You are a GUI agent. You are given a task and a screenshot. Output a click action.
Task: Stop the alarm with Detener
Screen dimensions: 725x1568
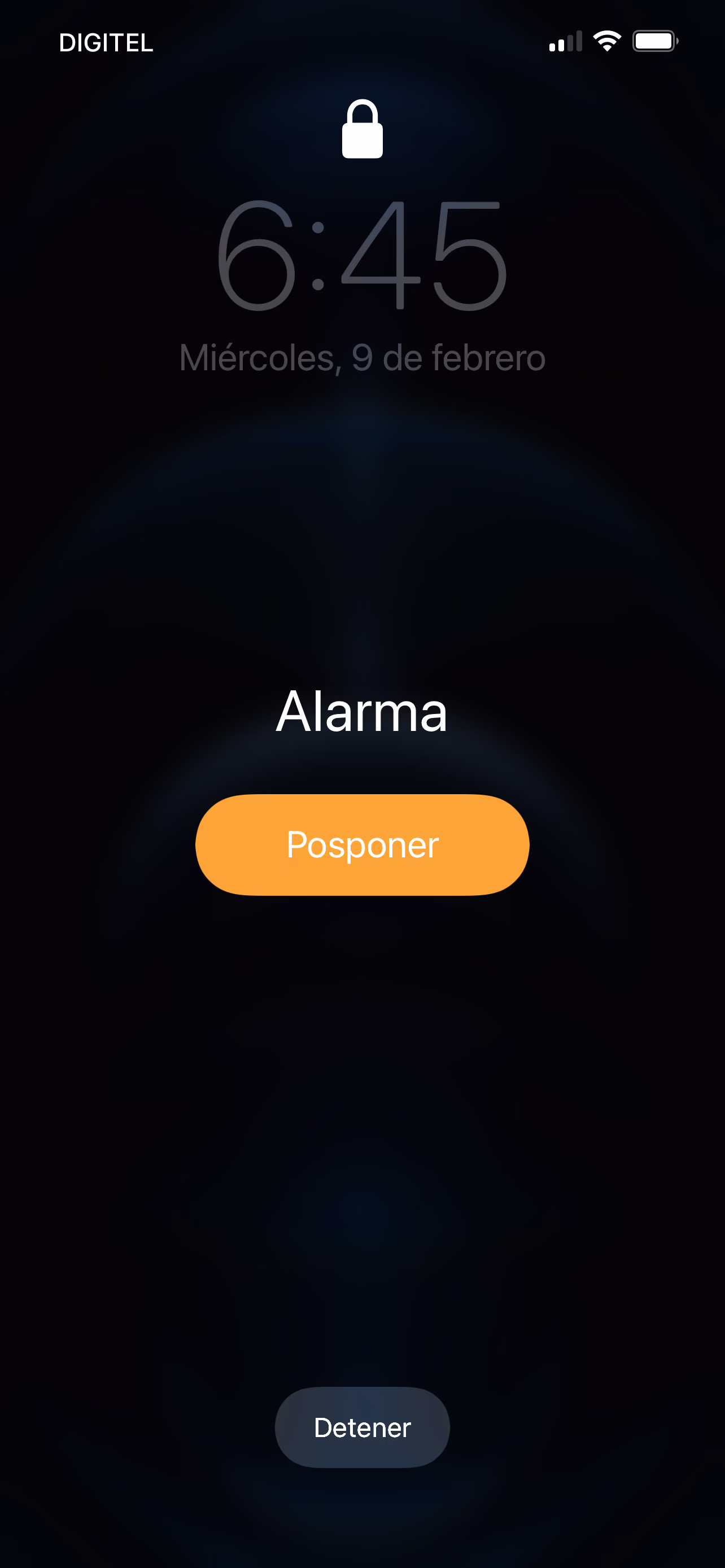(362, 1427)
